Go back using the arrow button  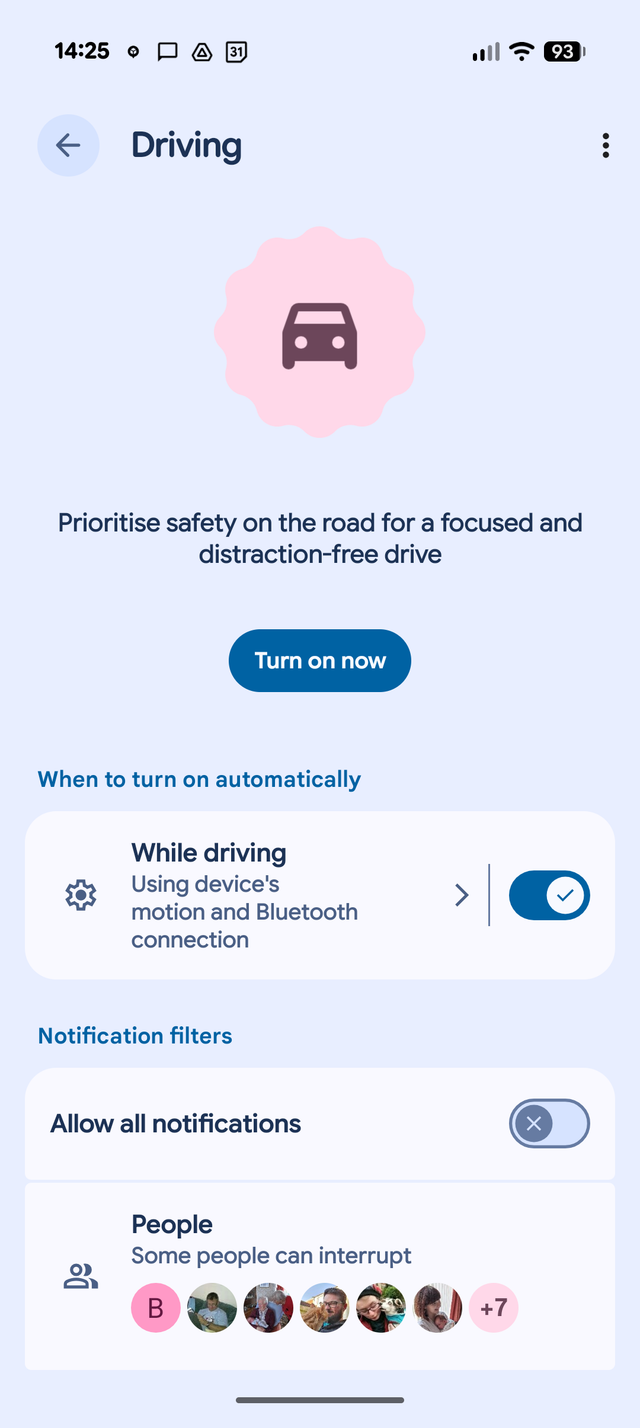[x=68, y=146]
